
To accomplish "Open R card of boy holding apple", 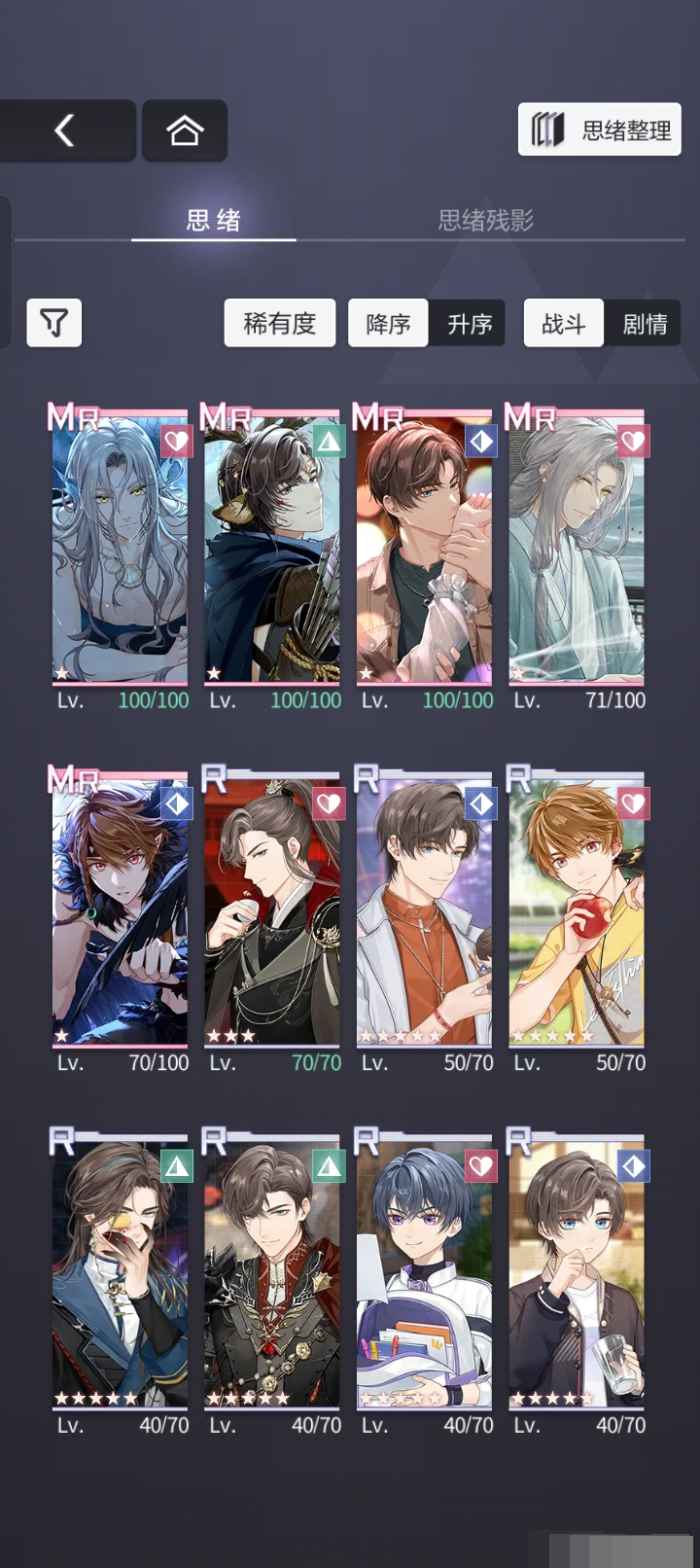I will (x=577, y=911).
